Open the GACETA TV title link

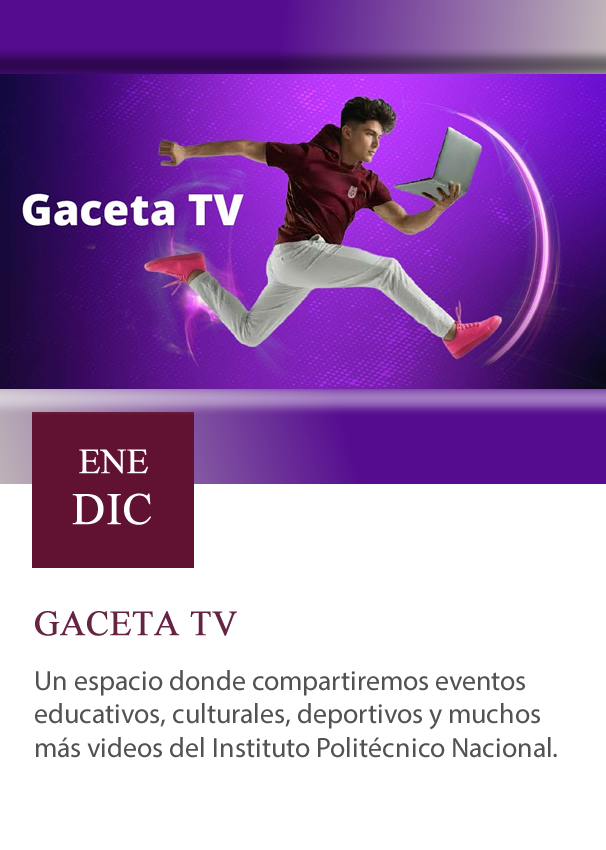pyautogui.click(x=136, y=623)
